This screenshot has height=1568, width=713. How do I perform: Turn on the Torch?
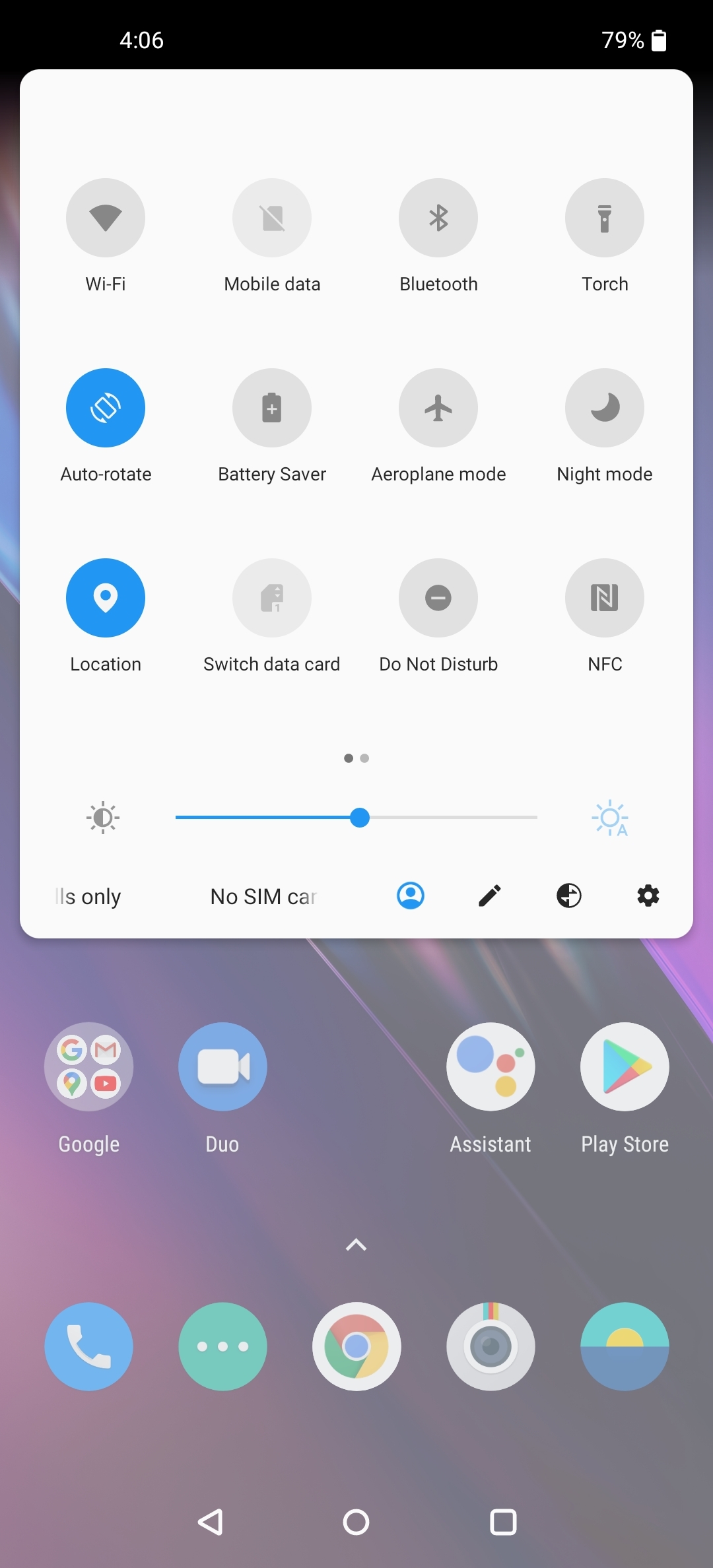tap(604, 218)
